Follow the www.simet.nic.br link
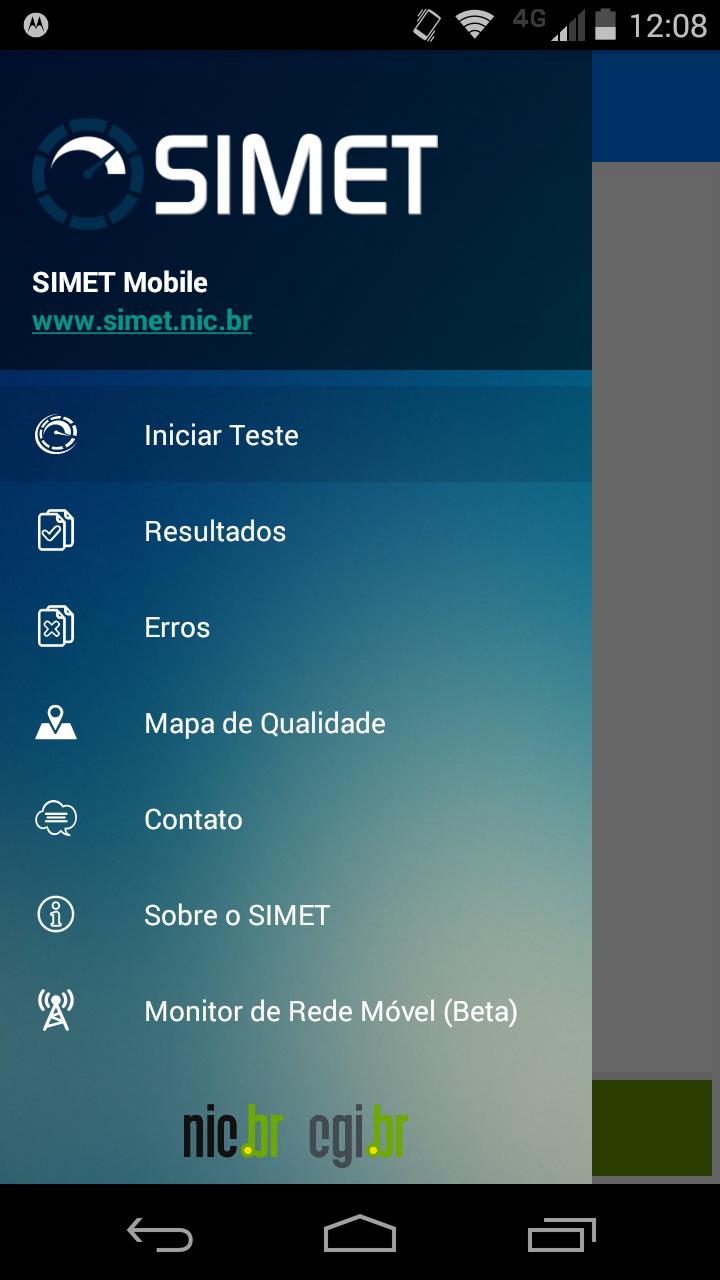Screen dimensions: 720x1280 (x=141, y=322)
